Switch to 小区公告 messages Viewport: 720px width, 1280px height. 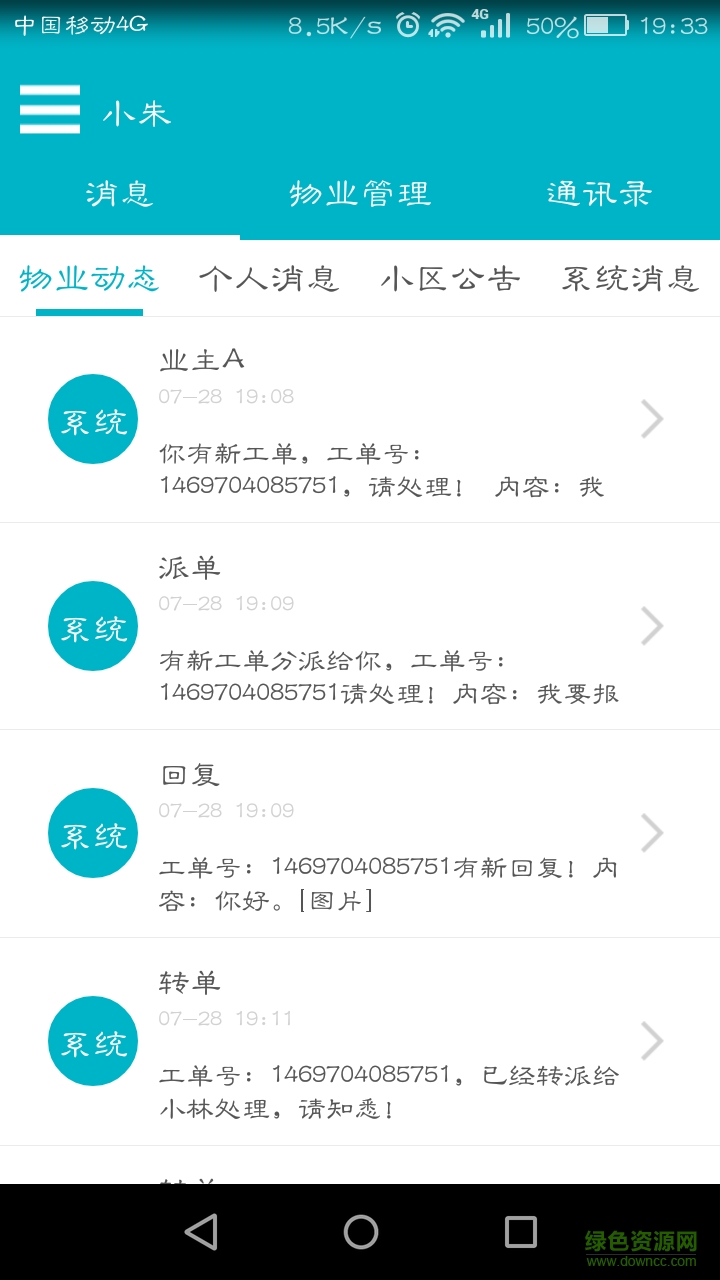pos(451,280)
